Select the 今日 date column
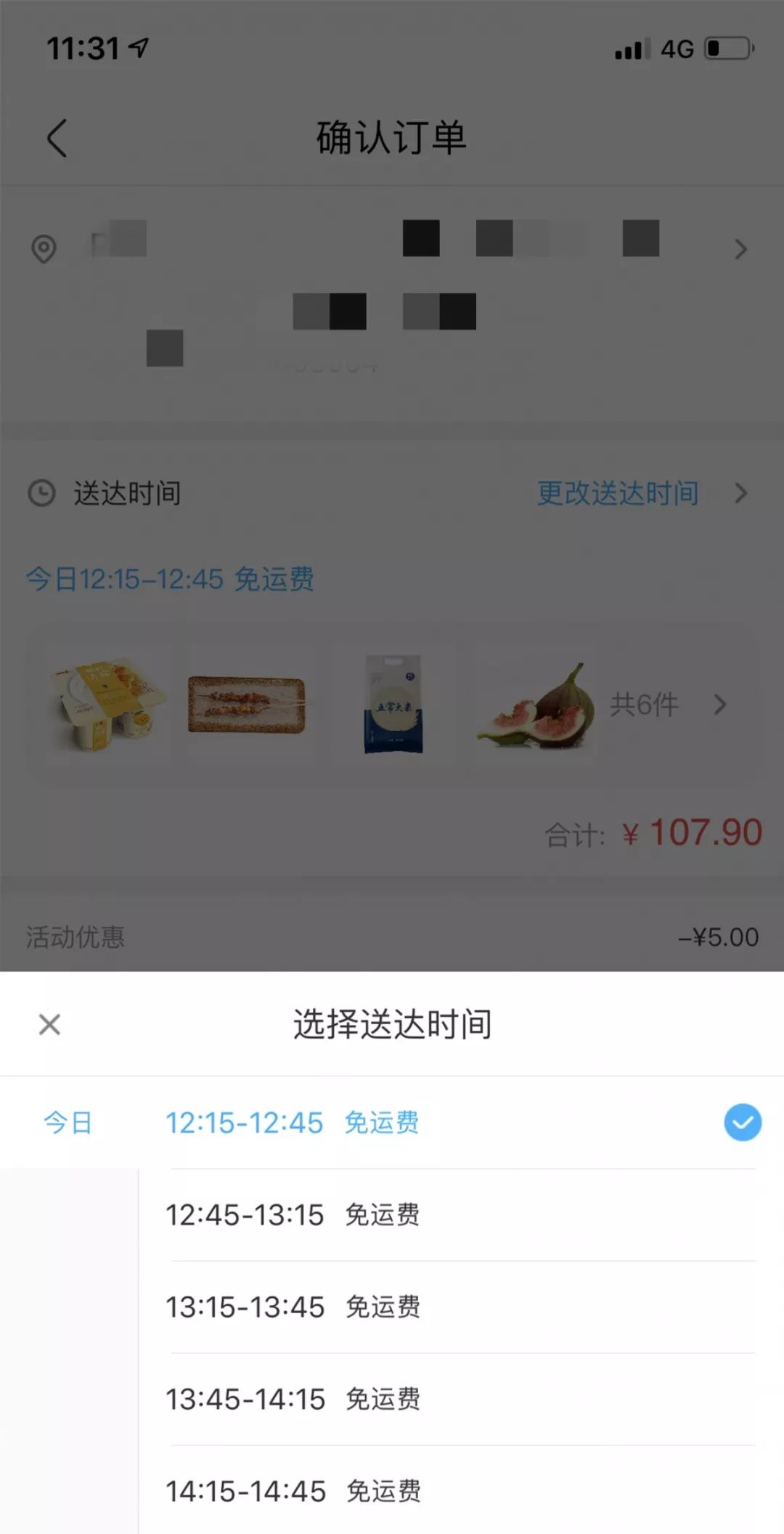Image resolution: width=784 pixels, height=1534 pixels. point(69,1122)
